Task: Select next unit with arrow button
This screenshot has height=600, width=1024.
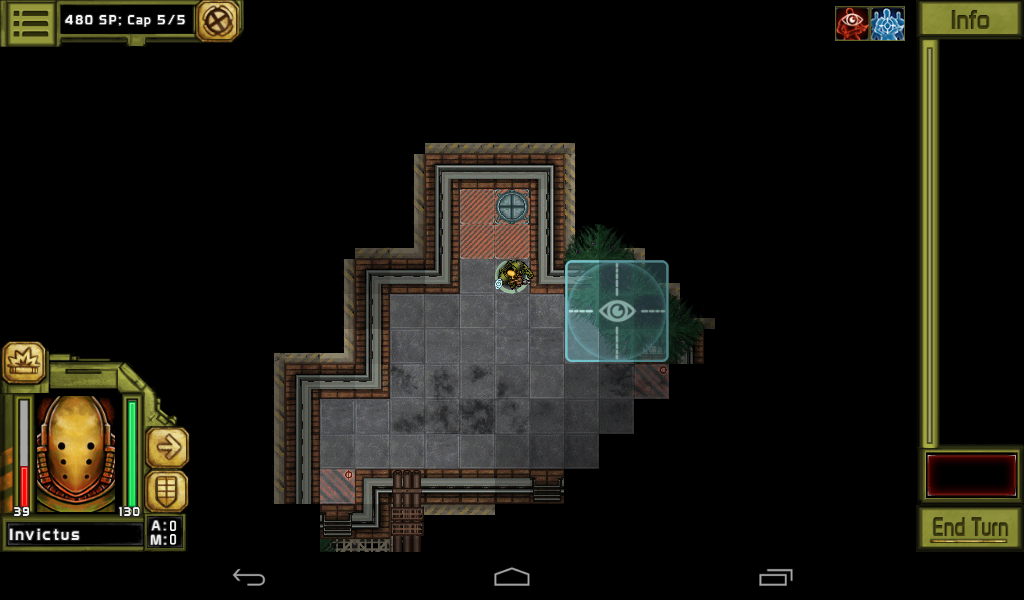Action: [167, 447]
